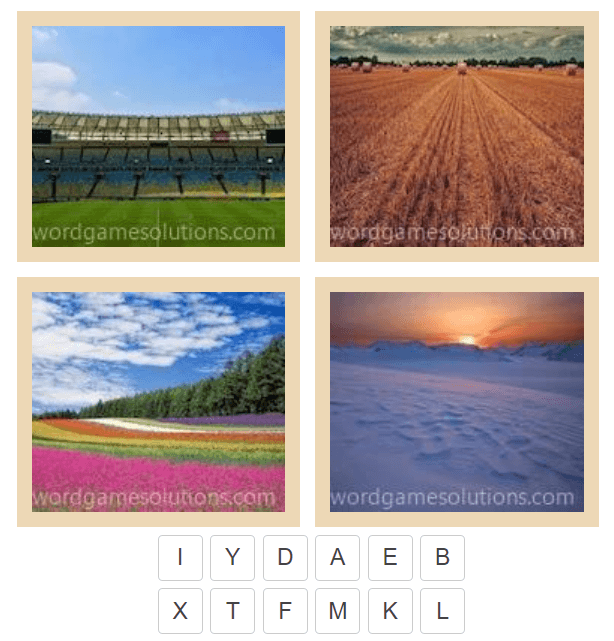Tap the letter Y tile

click(x=232, y=558)
